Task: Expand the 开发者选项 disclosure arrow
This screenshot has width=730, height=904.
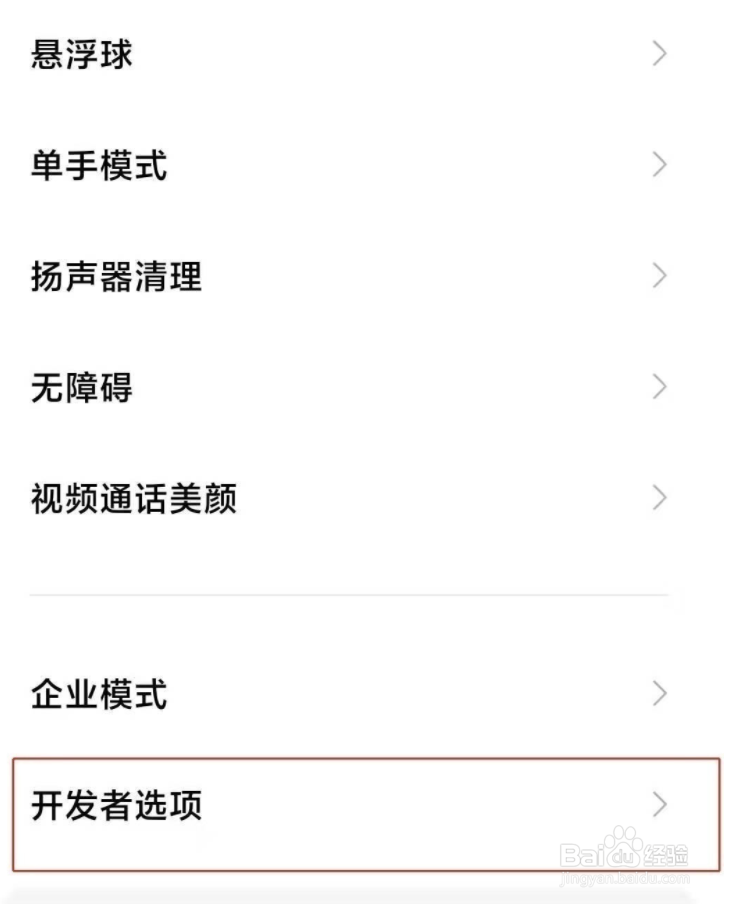Action: [x=659, y=803]
